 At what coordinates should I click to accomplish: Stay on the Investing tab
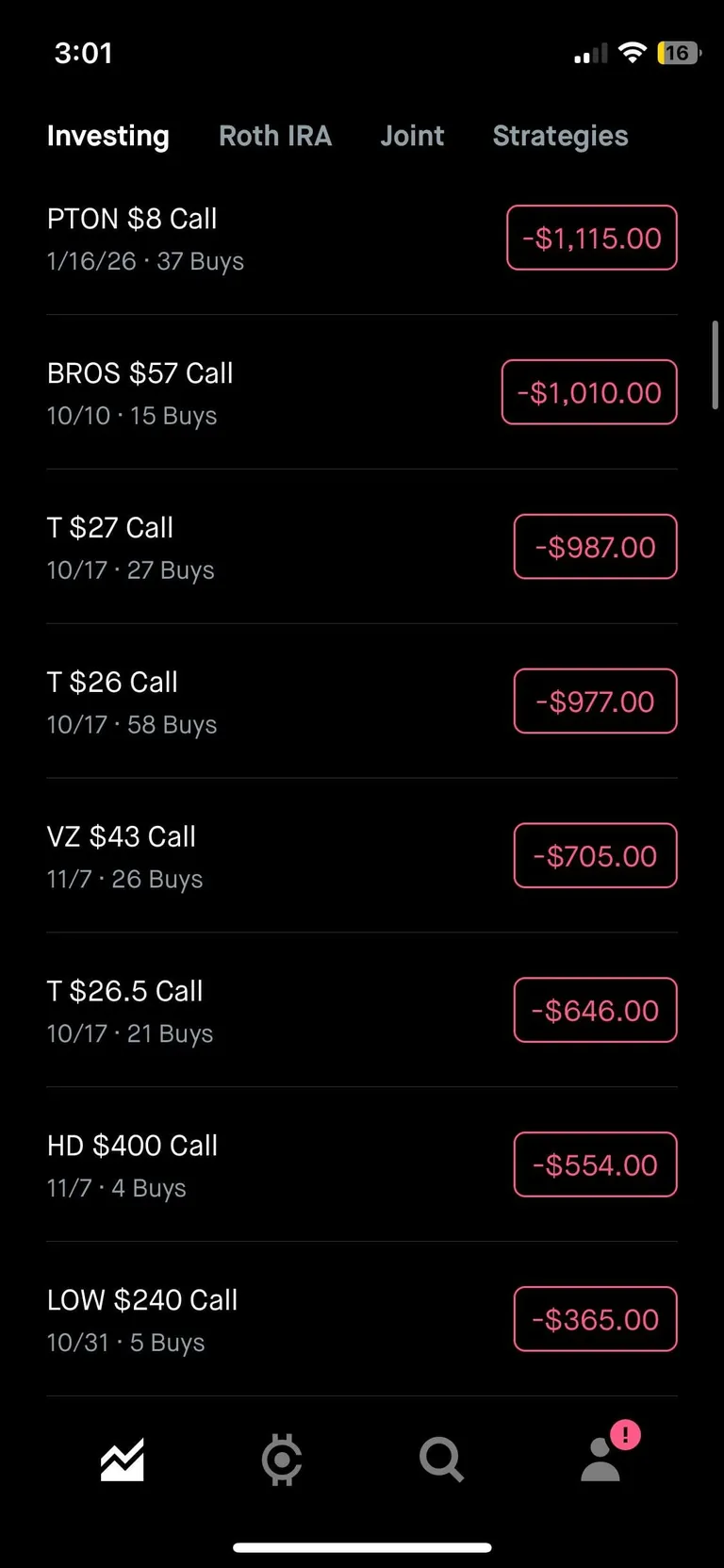pos(107,136)
